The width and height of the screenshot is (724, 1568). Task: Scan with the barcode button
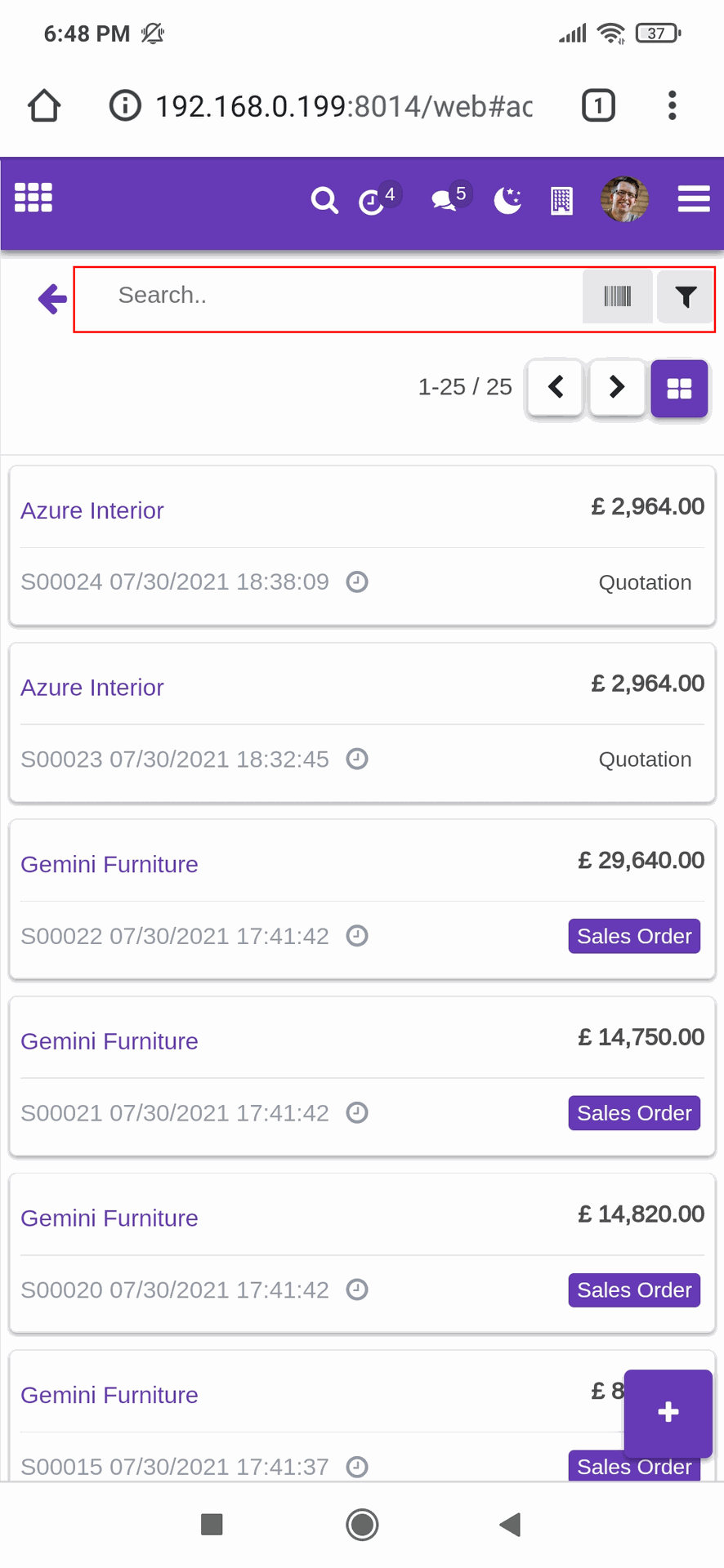(x=617, y=296)
